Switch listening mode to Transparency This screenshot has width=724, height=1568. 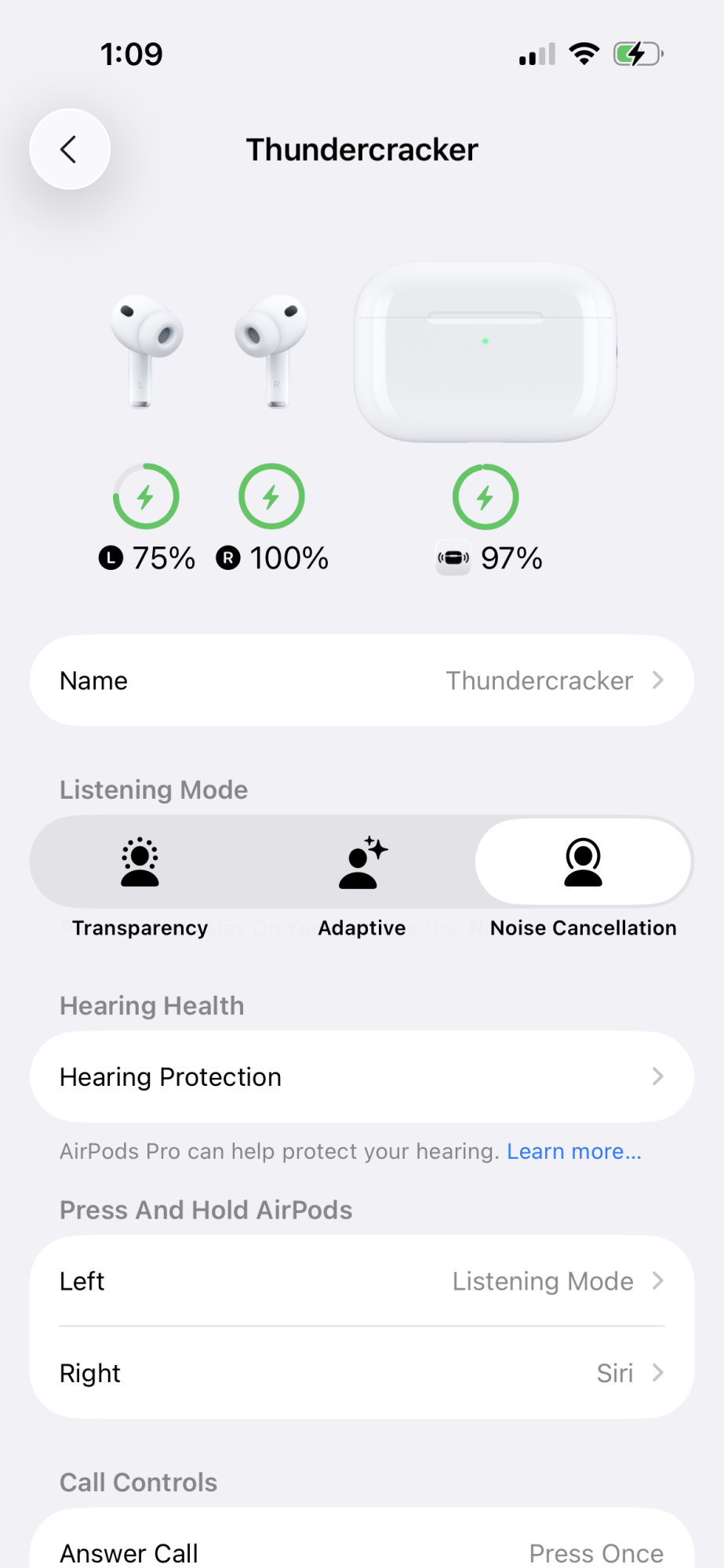(140, 863)
